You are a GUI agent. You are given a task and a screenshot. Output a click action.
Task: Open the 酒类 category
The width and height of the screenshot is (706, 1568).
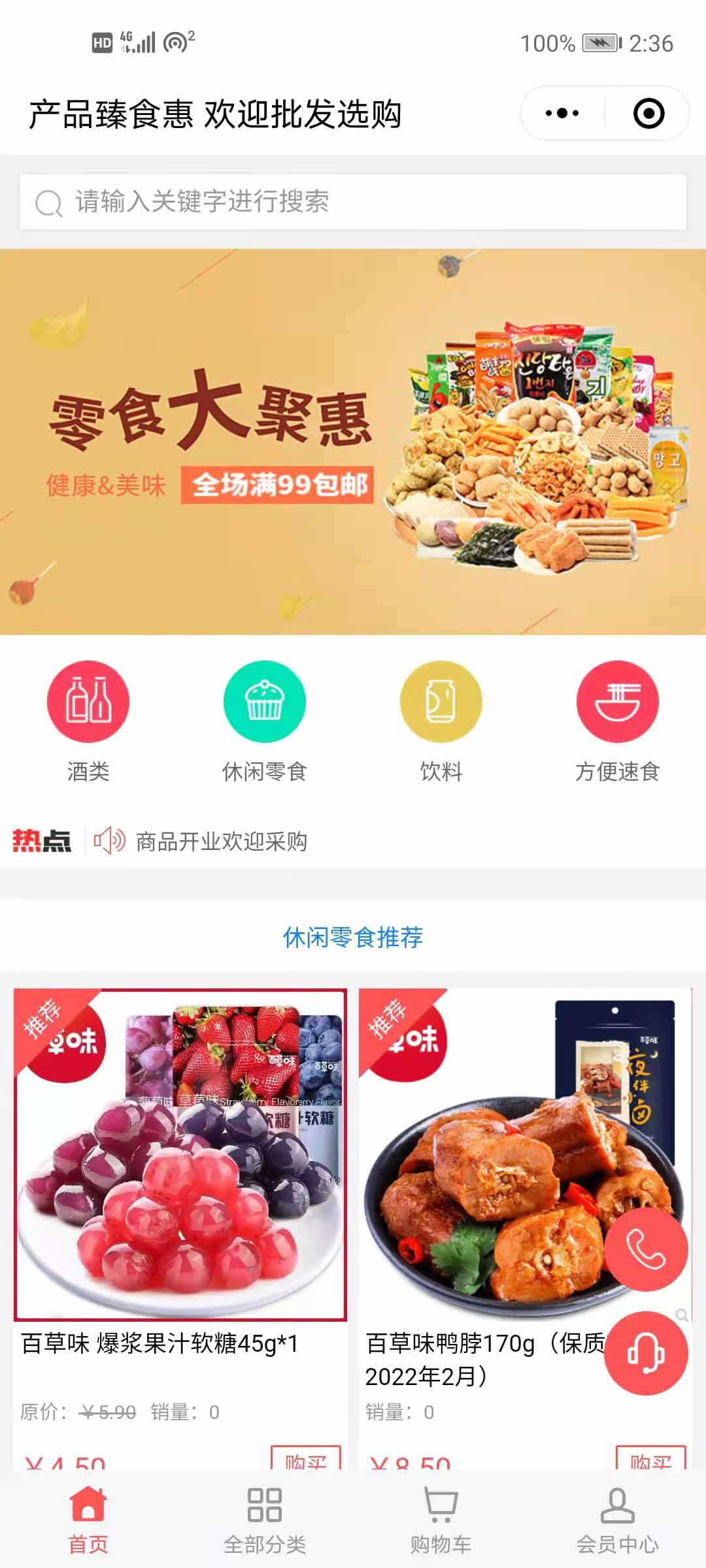pos(88,722)
